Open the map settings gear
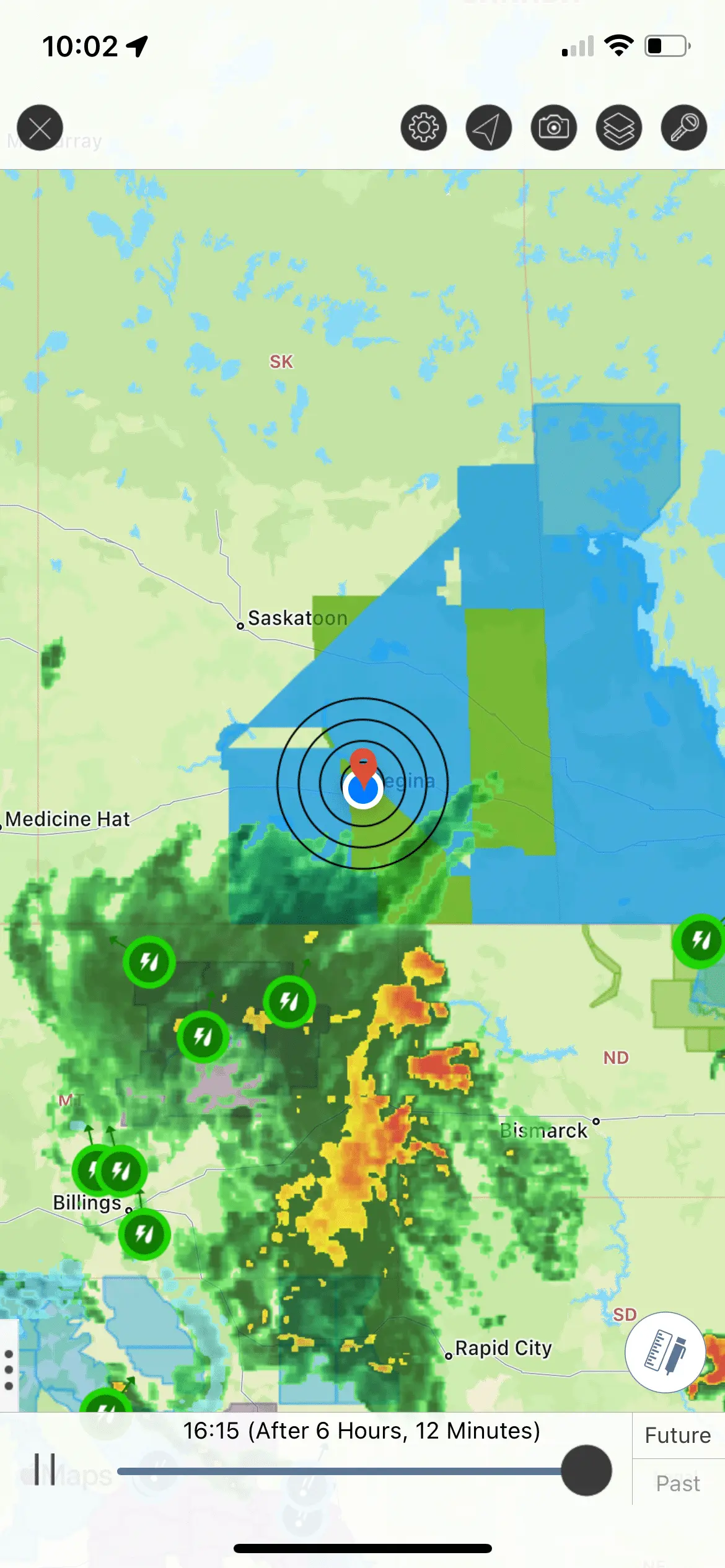725x1568 pixels. 424,128
